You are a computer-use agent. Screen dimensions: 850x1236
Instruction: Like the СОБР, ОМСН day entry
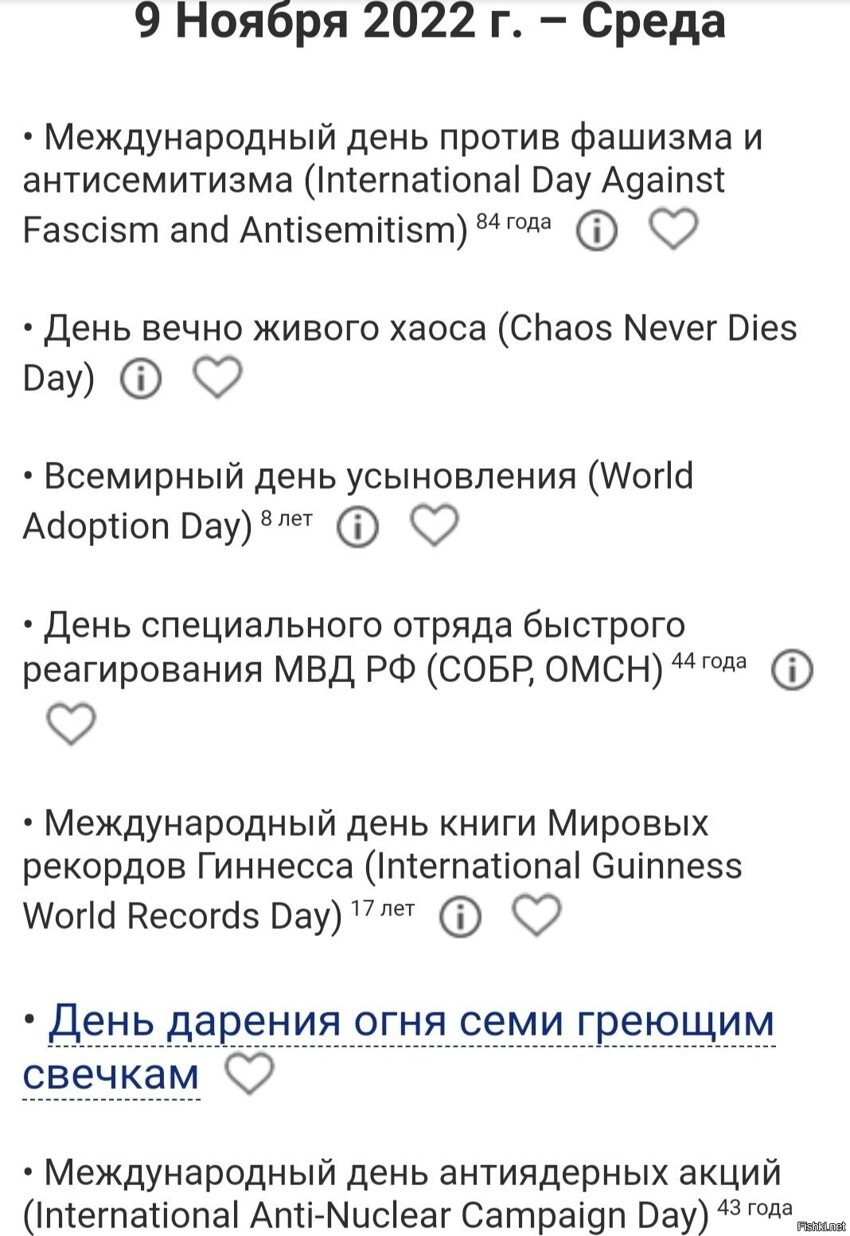[x=71, y=724]
